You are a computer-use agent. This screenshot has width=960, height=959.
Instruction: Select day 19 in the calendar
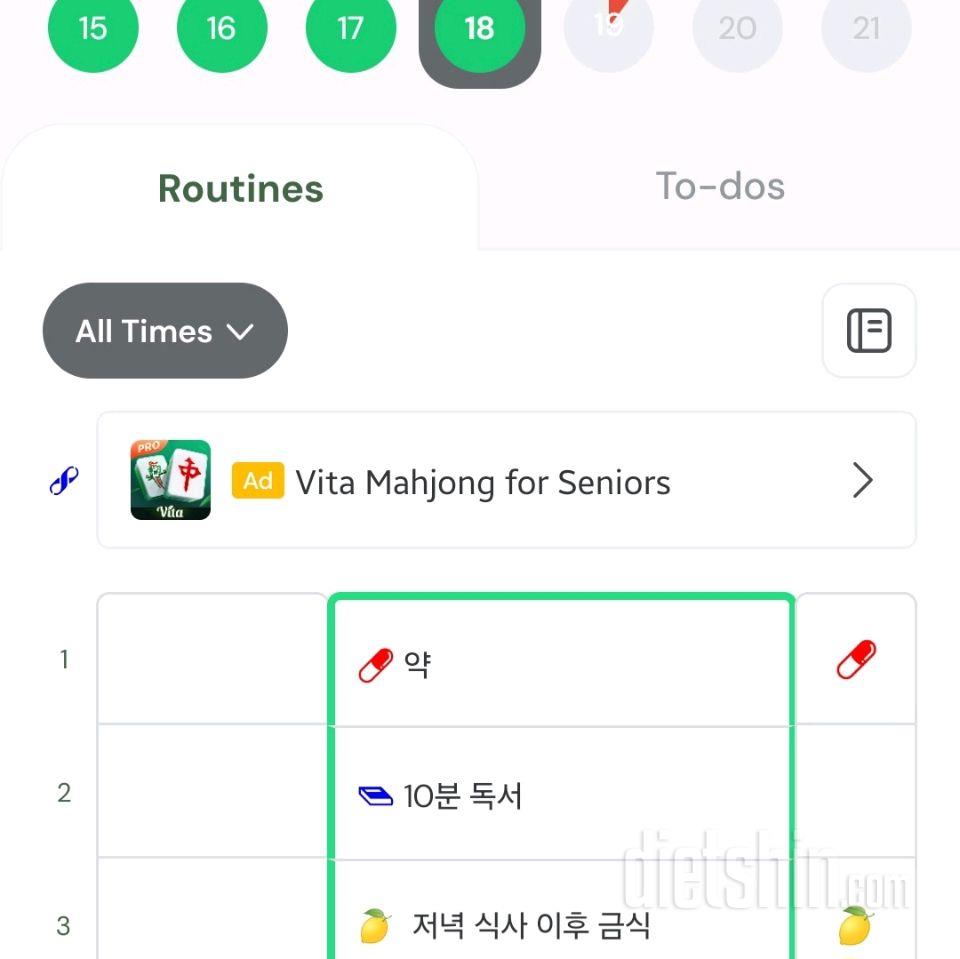point(608,28)
